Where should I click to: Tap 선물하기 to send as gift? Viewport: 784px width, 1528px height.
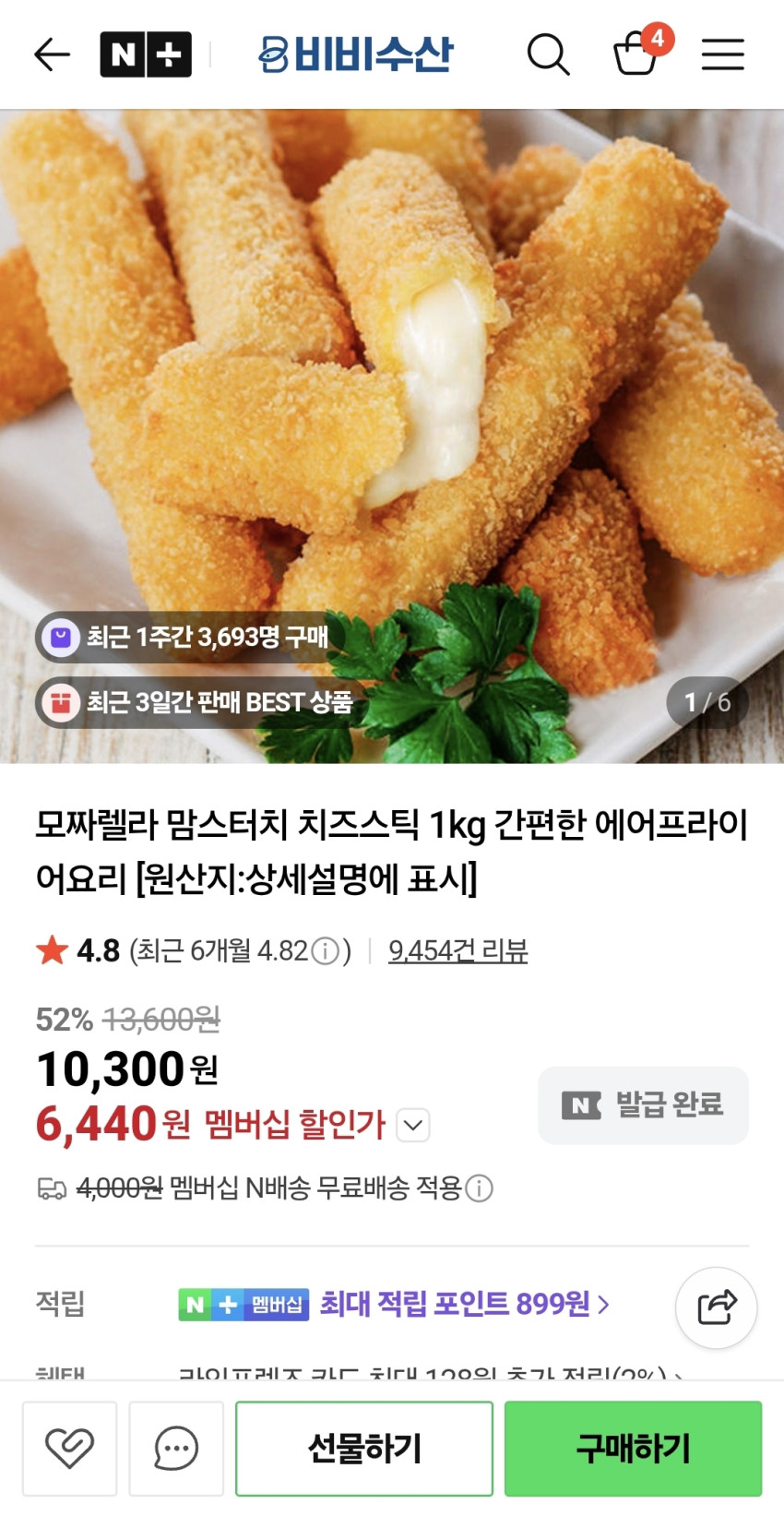click(364, 1448)
